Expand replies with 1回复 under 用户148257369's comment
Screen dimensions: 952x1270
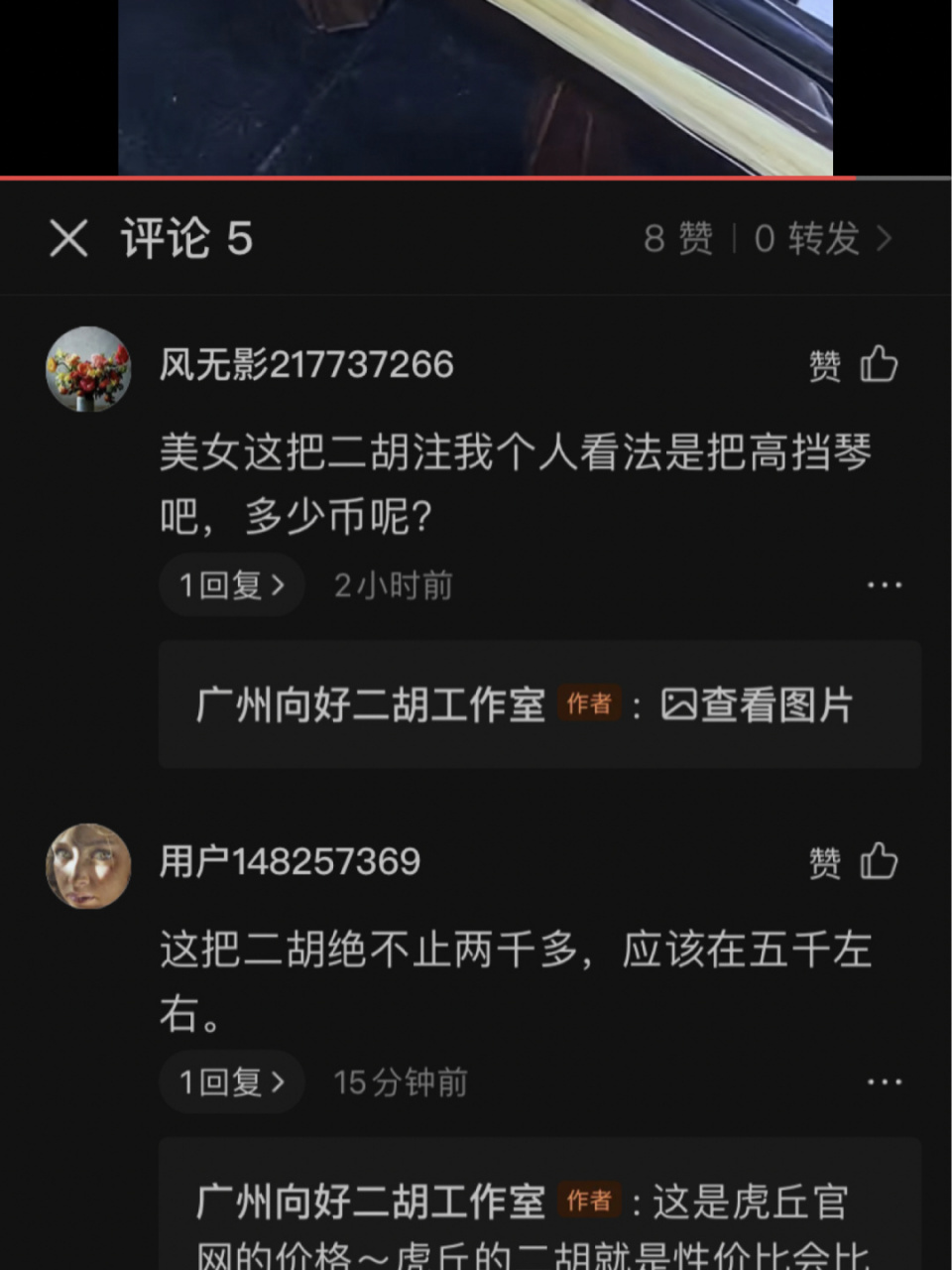[x=231, y=1081]
